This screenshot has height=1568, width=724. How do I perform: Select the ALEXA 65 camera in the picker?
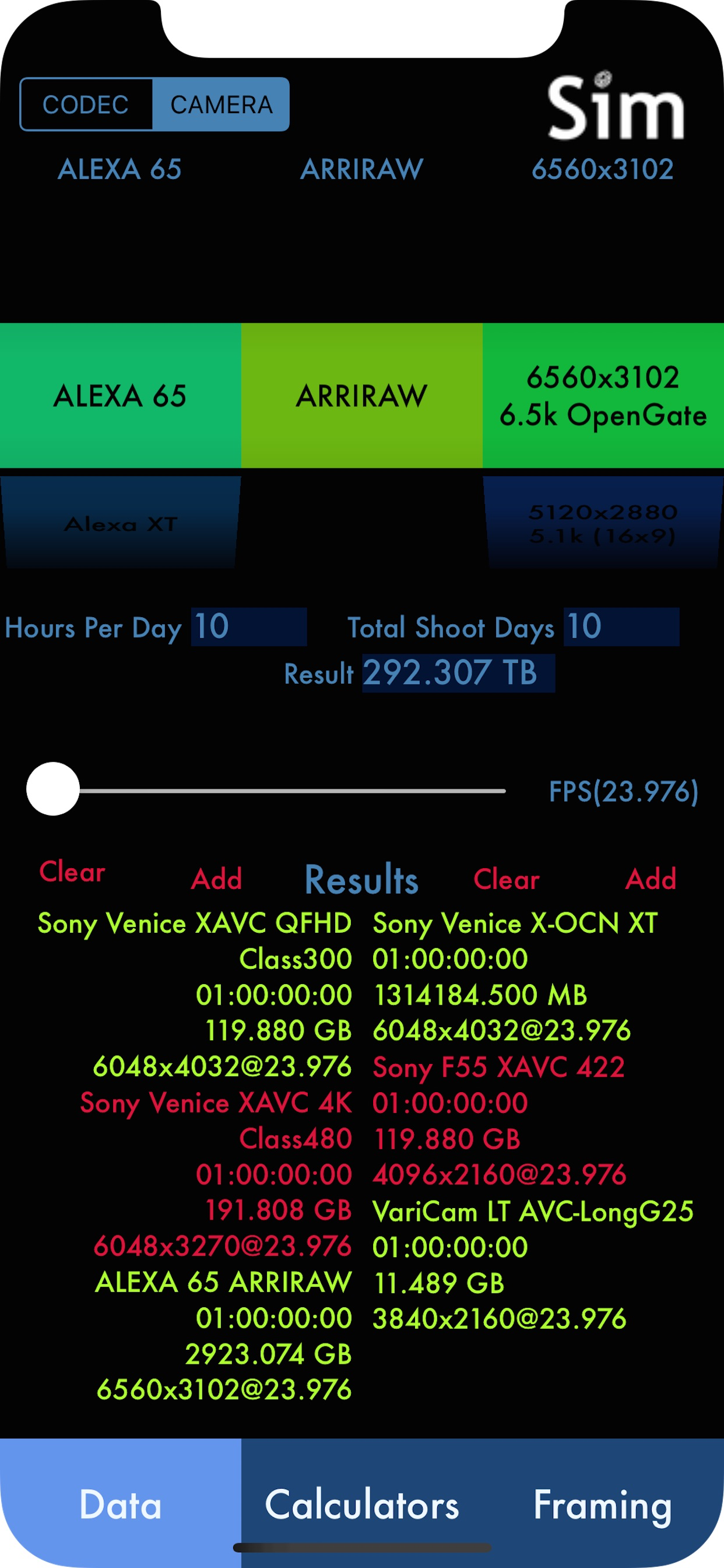click(121, 395)
